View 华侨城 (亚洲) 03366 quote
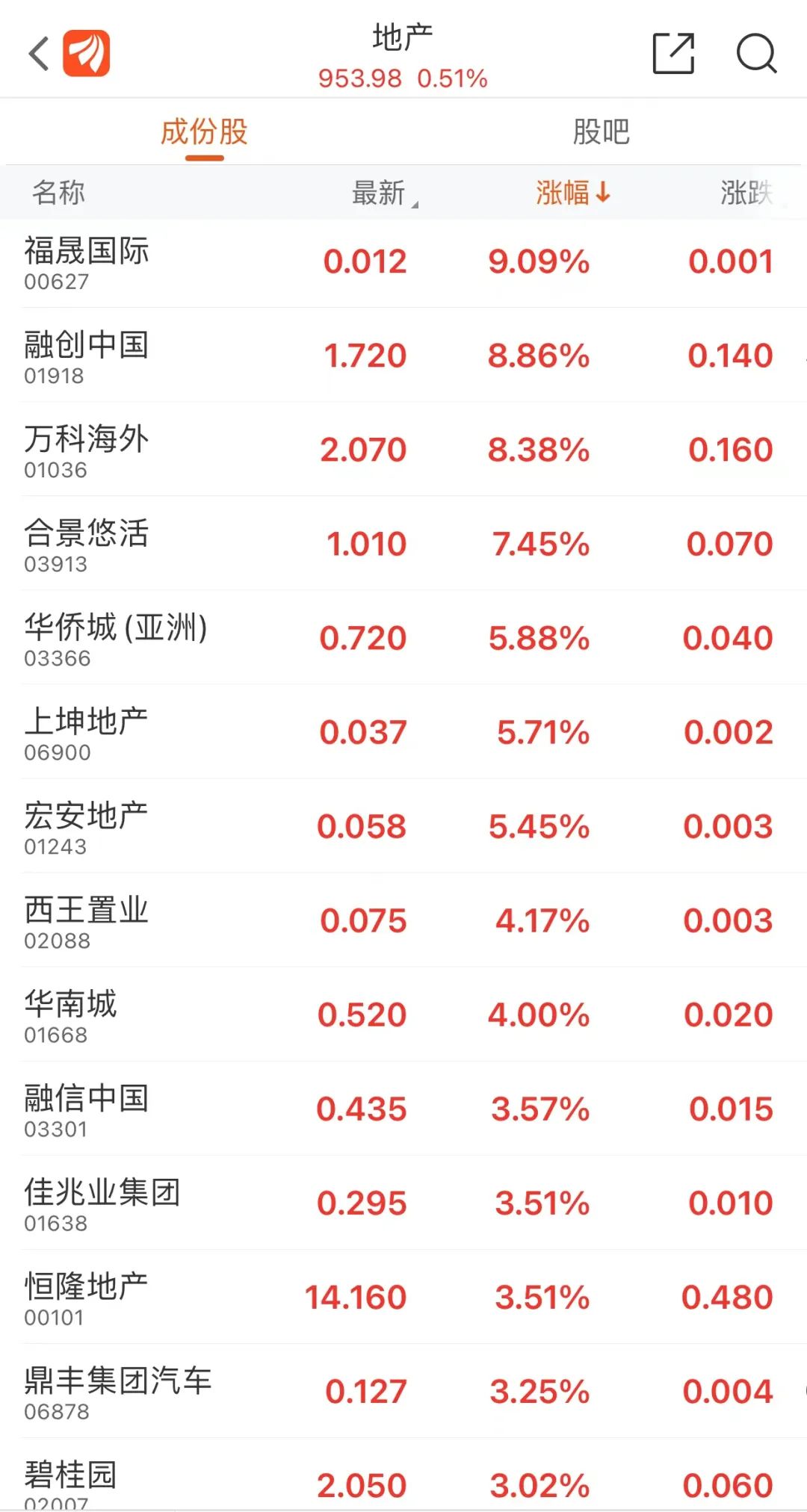The image size is (807, 1512). coord(115,639)
